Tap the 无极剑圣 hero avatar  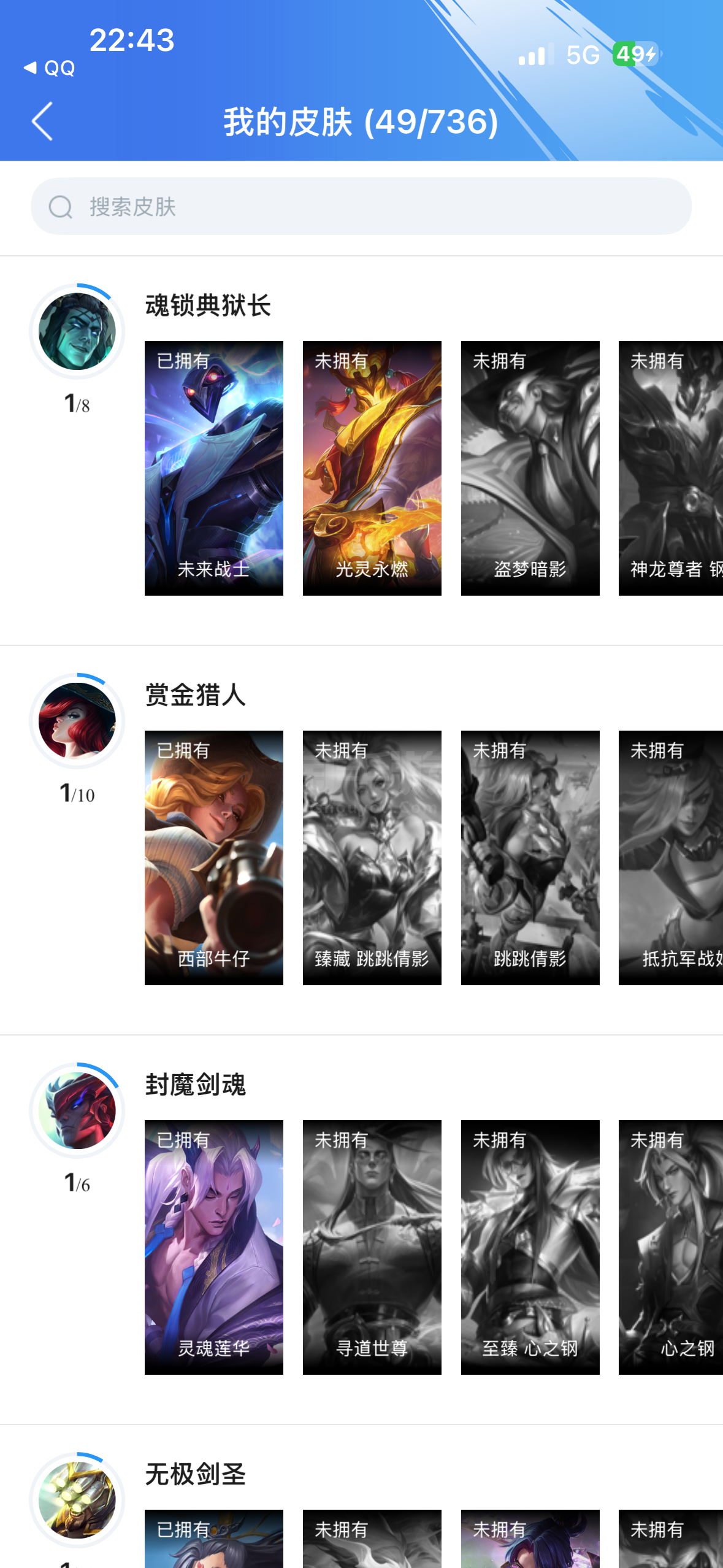pos(77,1500)
